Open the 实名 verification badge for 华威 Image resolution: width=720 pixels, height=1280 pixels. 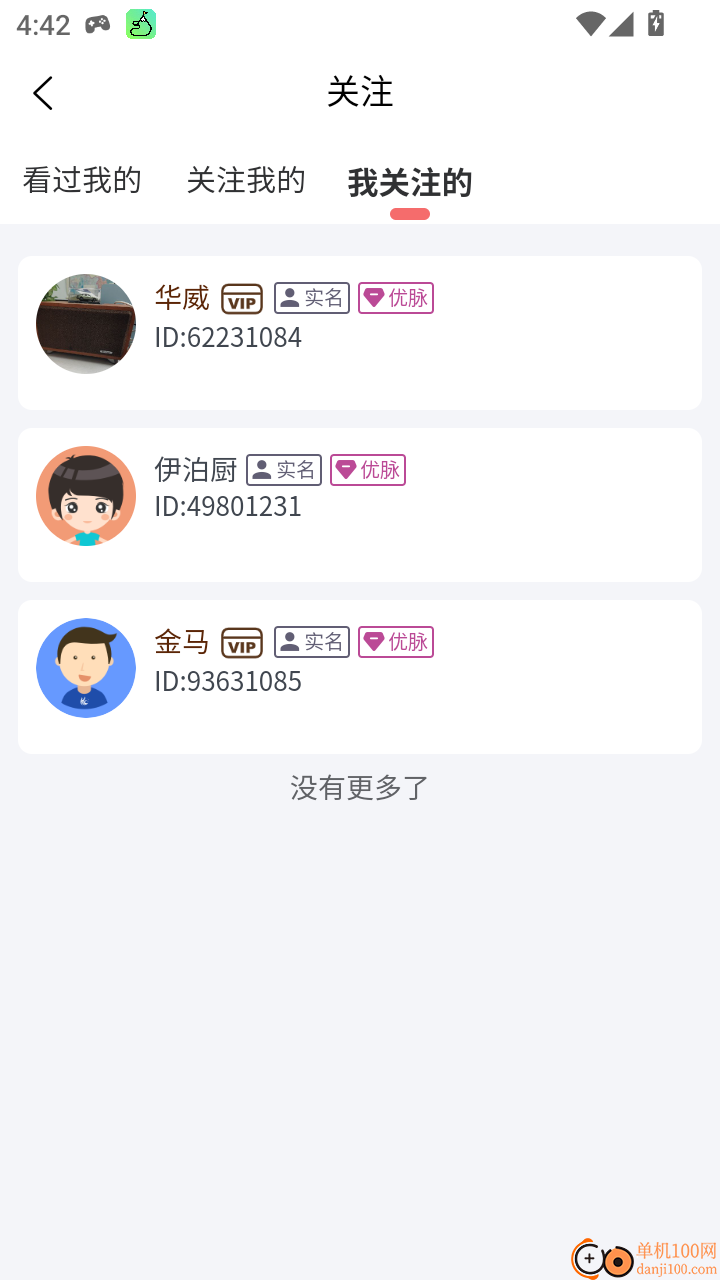(x=311, y=298)
